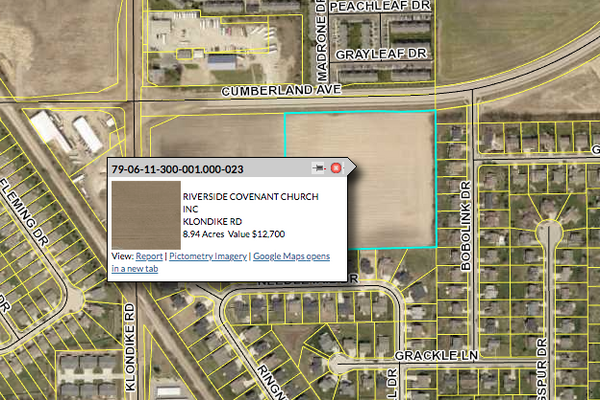Pin the parcel info popup

coord(319,168)
